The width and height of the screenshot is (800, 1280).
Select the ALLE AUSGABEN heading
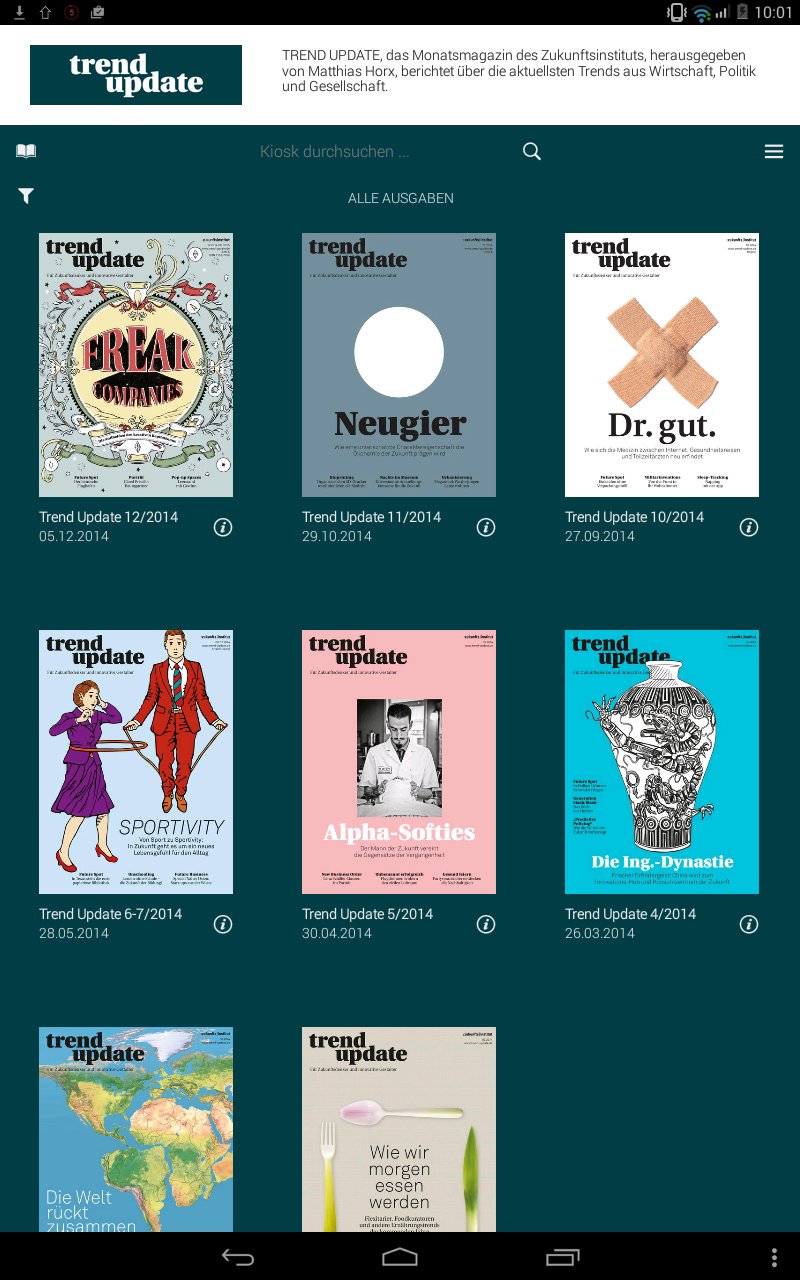point(400,198)
